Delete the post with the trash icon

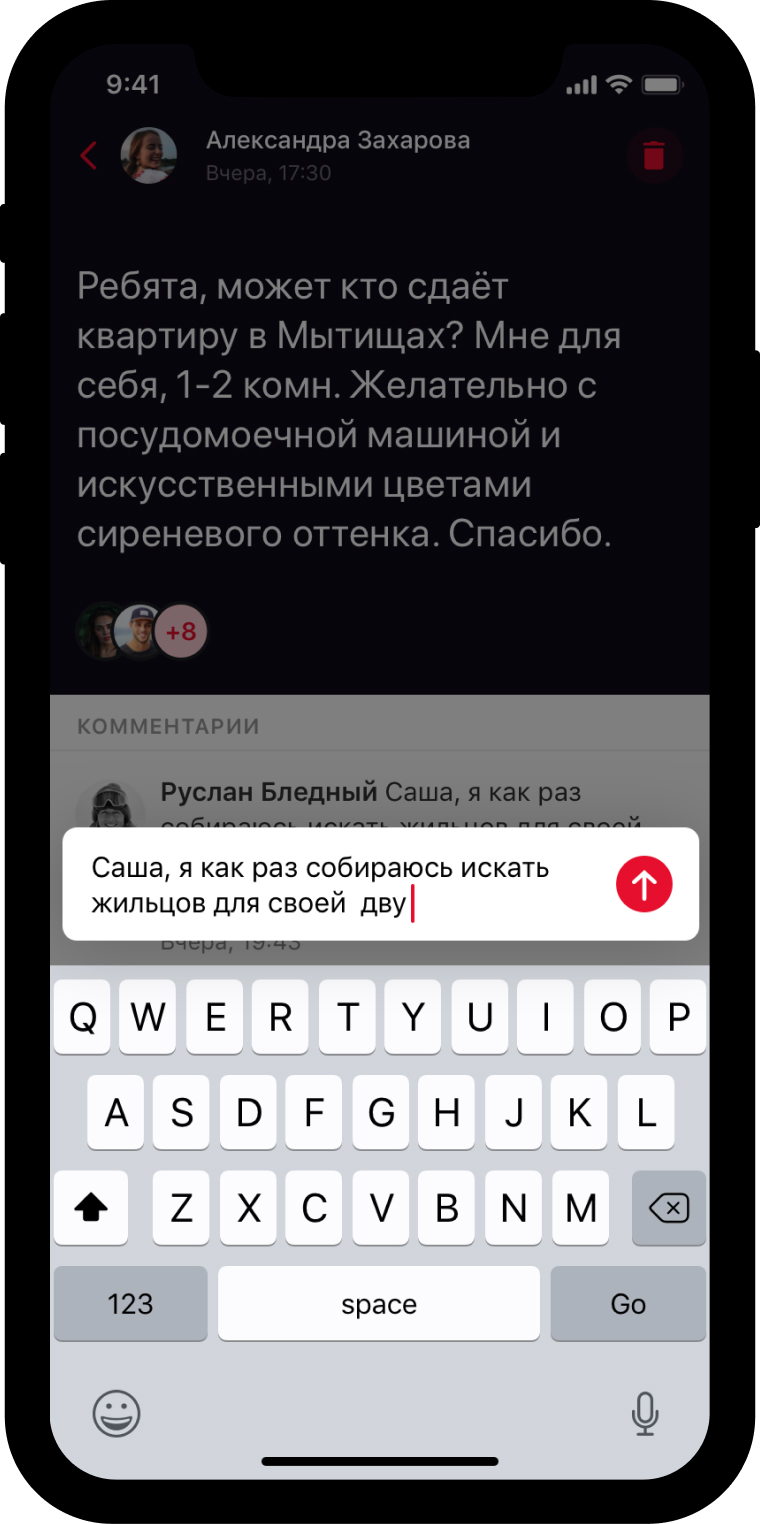click(x=654, y=156)
